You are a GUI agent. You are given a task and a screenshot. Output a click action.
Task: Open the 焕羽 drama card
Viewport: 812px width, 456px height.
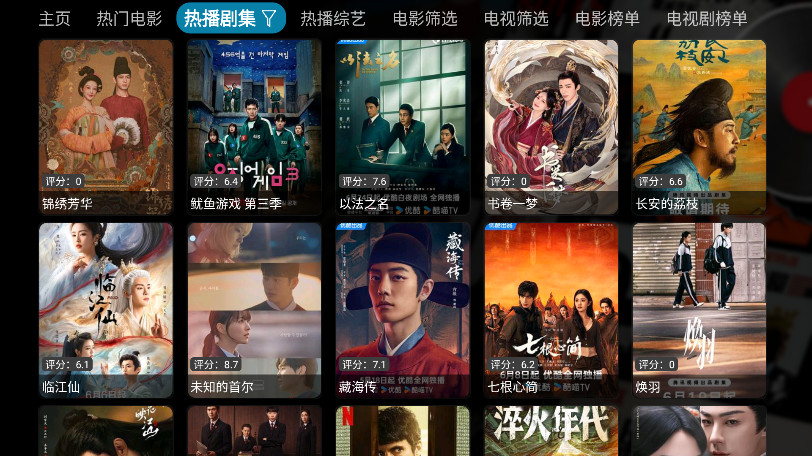pos(699,308)
